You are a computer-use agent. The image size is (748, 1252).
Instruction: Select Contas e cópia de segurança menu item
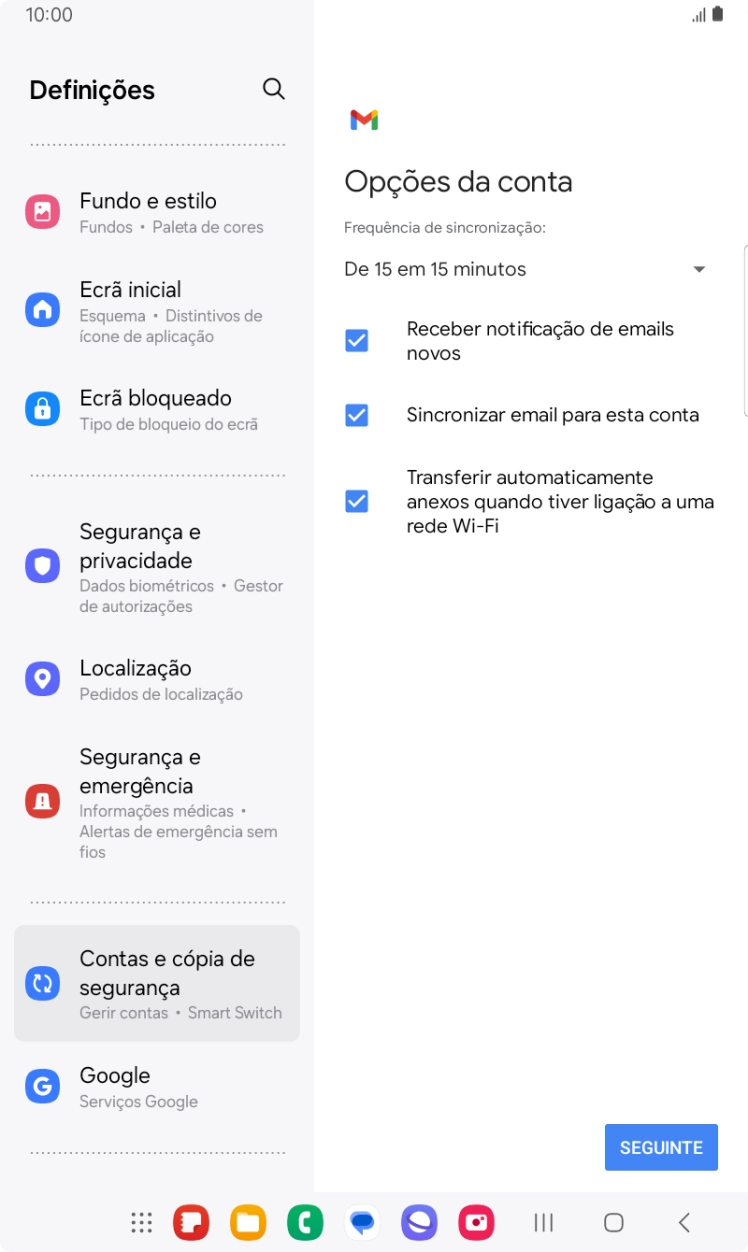pos(156,983)
